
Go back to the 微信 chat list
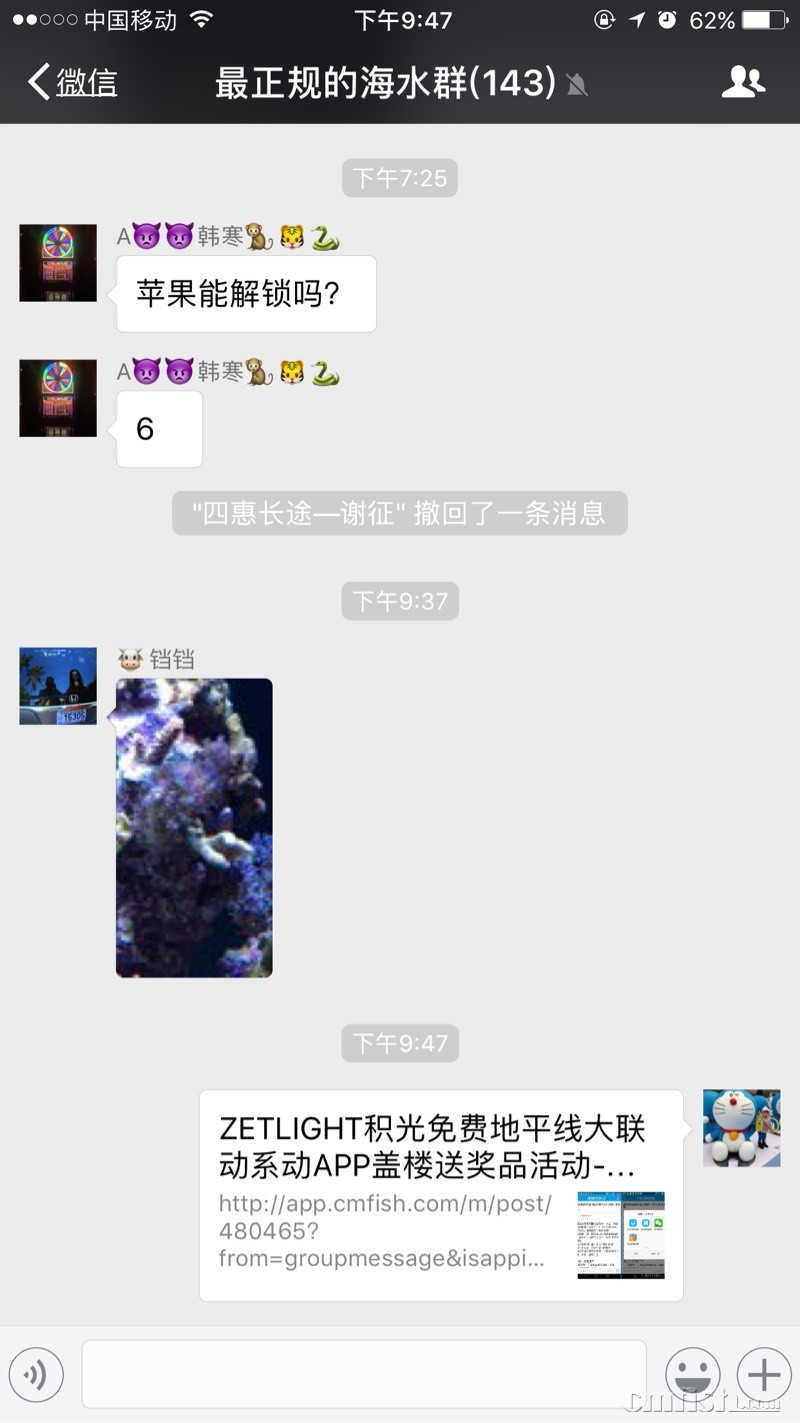[72, 82]
